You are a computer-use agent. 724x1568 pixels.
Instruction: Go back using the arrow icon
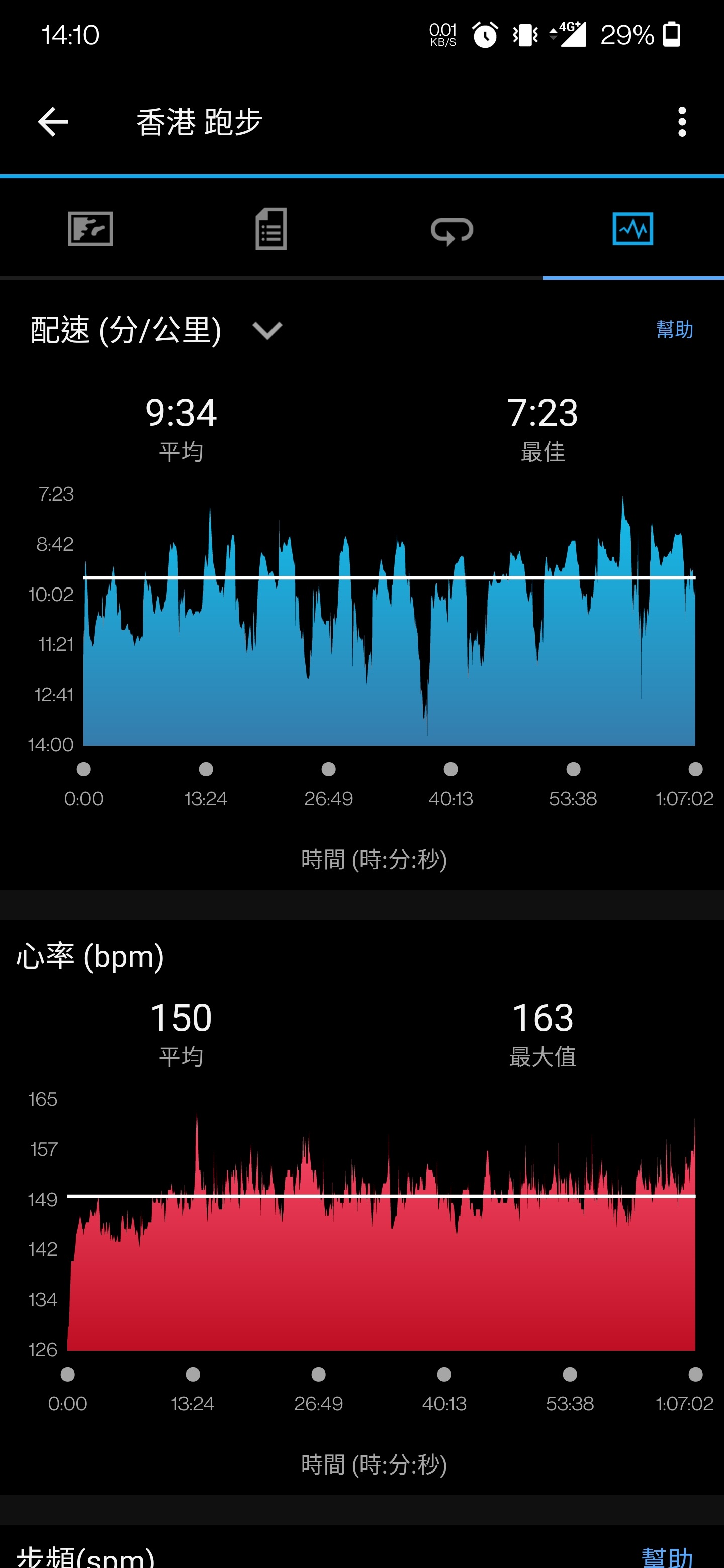pyautogui.click(x=53, y=122)
